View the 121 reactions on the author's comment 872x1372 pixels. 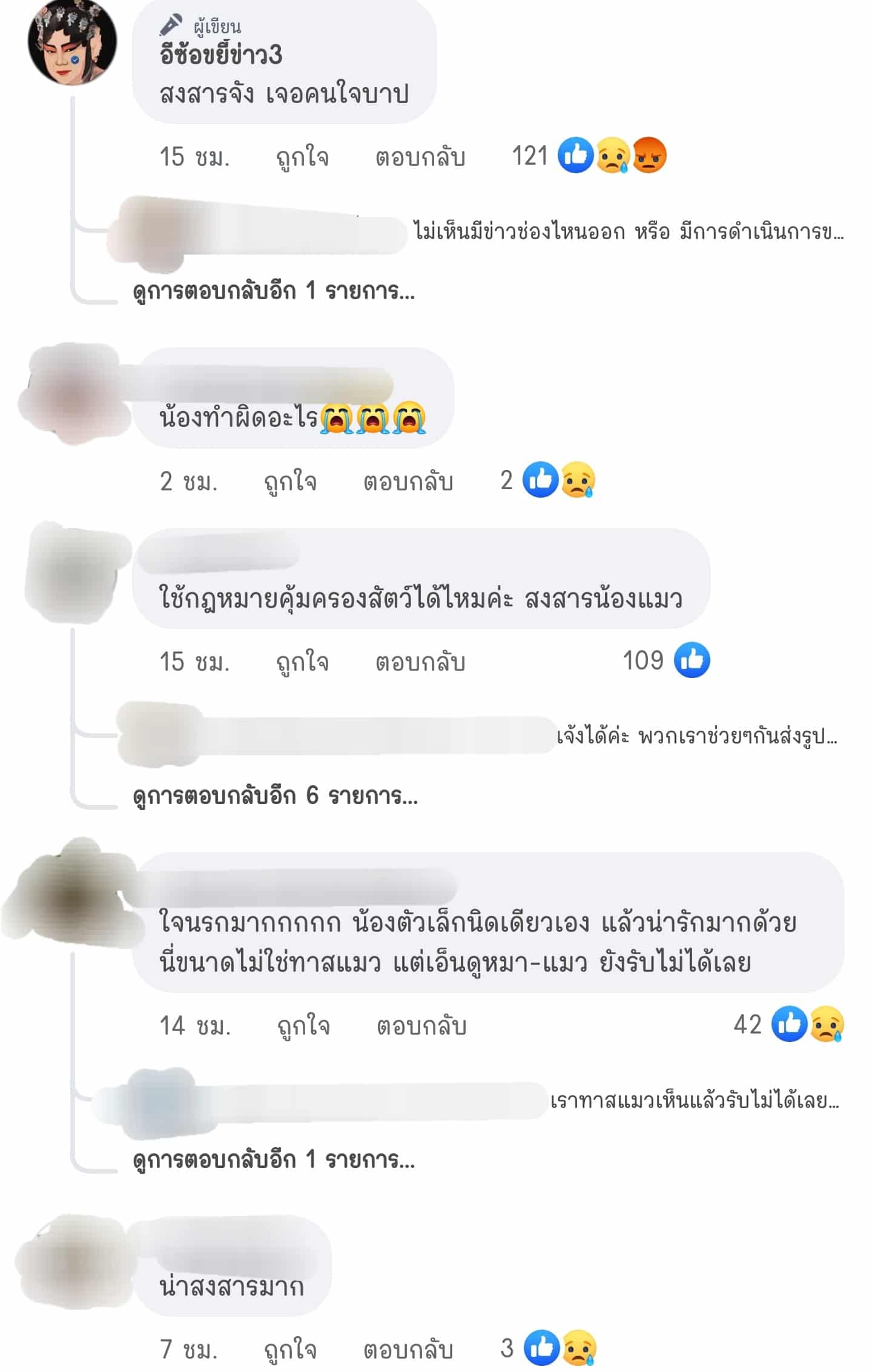589,156
